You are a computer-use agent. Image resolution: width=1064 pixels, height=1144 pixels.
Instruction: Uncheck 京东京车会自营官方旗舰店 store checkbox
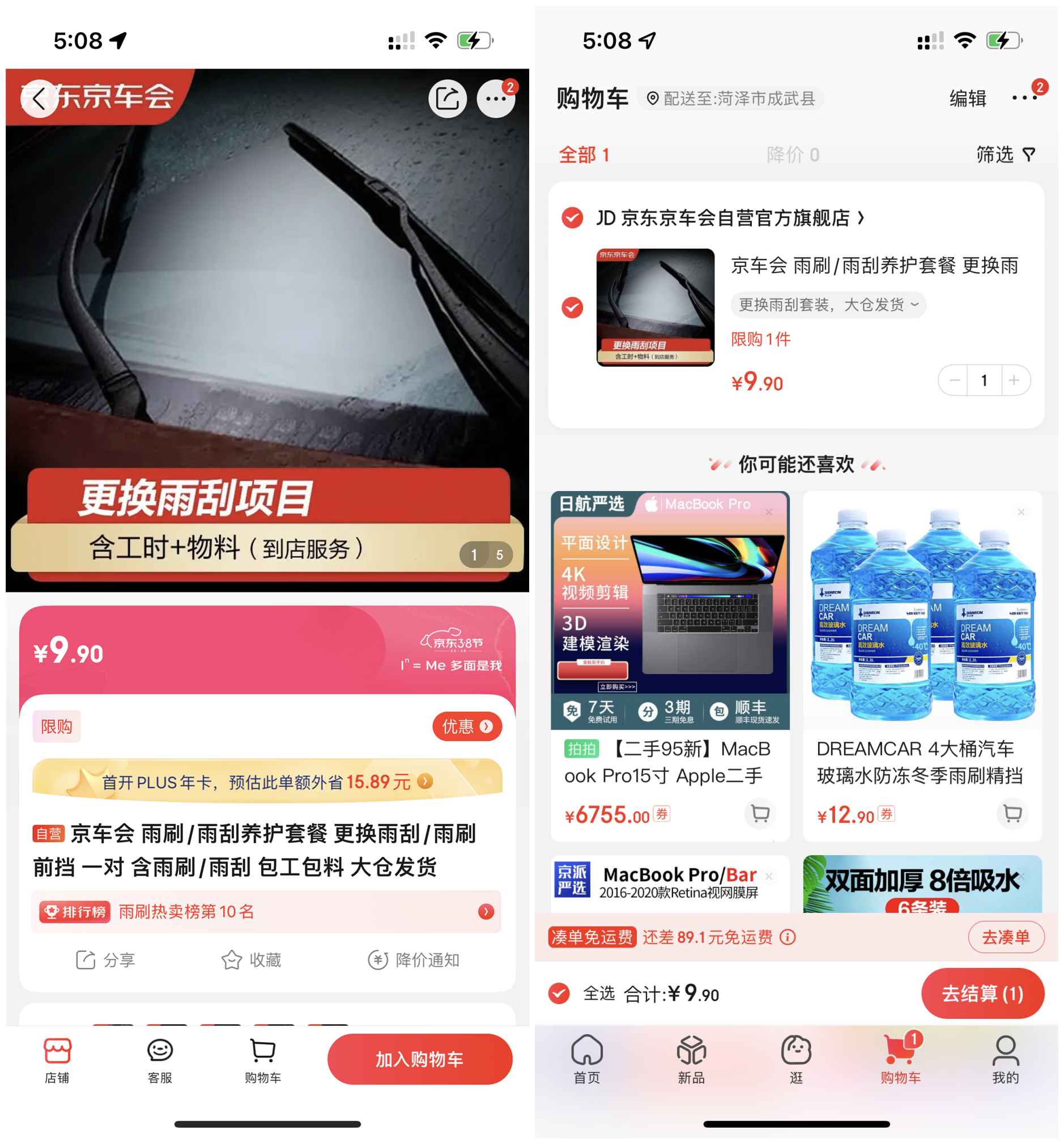coord(572,218)
